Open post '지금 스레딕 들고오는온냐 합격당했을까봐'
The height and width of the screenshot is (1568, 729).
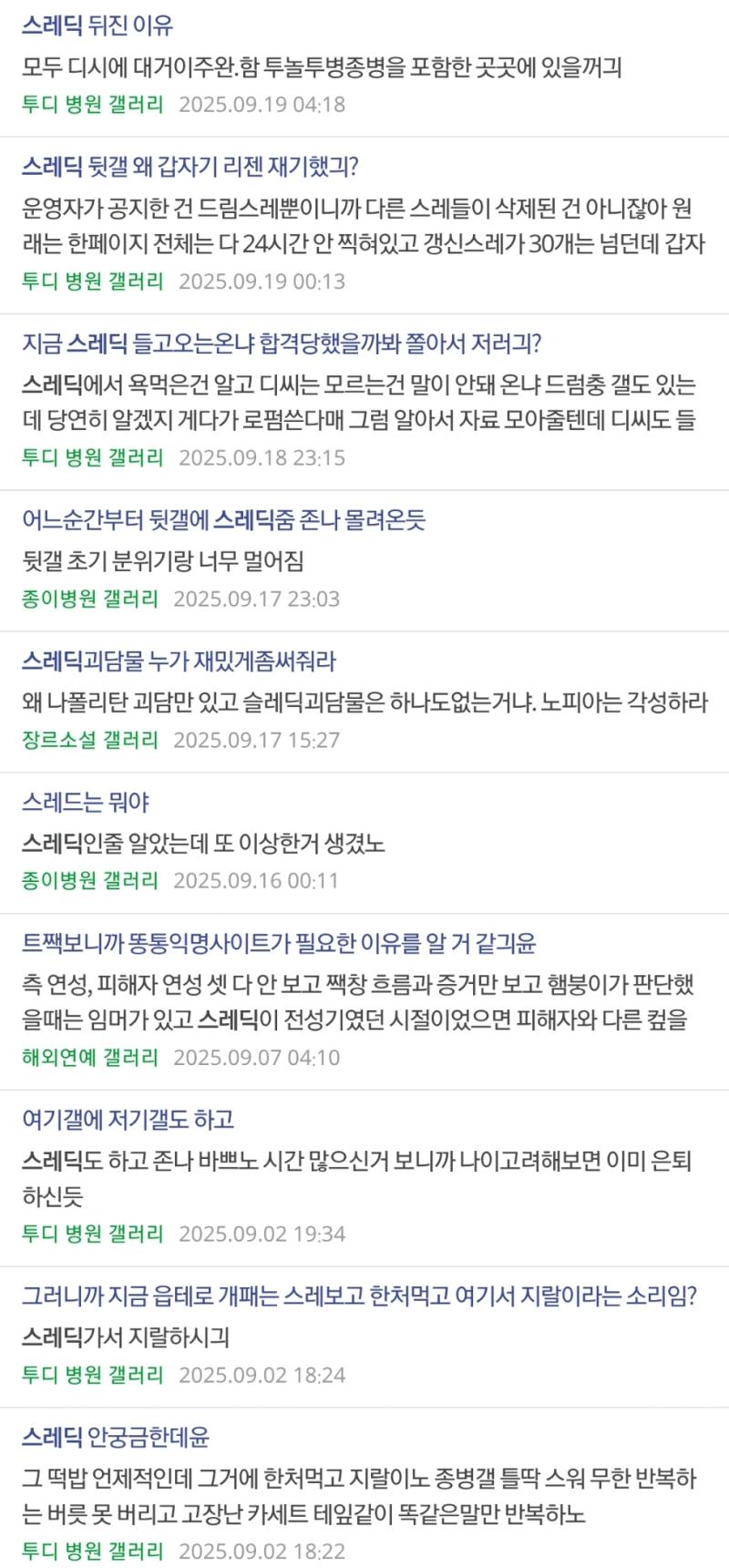tap(282, 343)
